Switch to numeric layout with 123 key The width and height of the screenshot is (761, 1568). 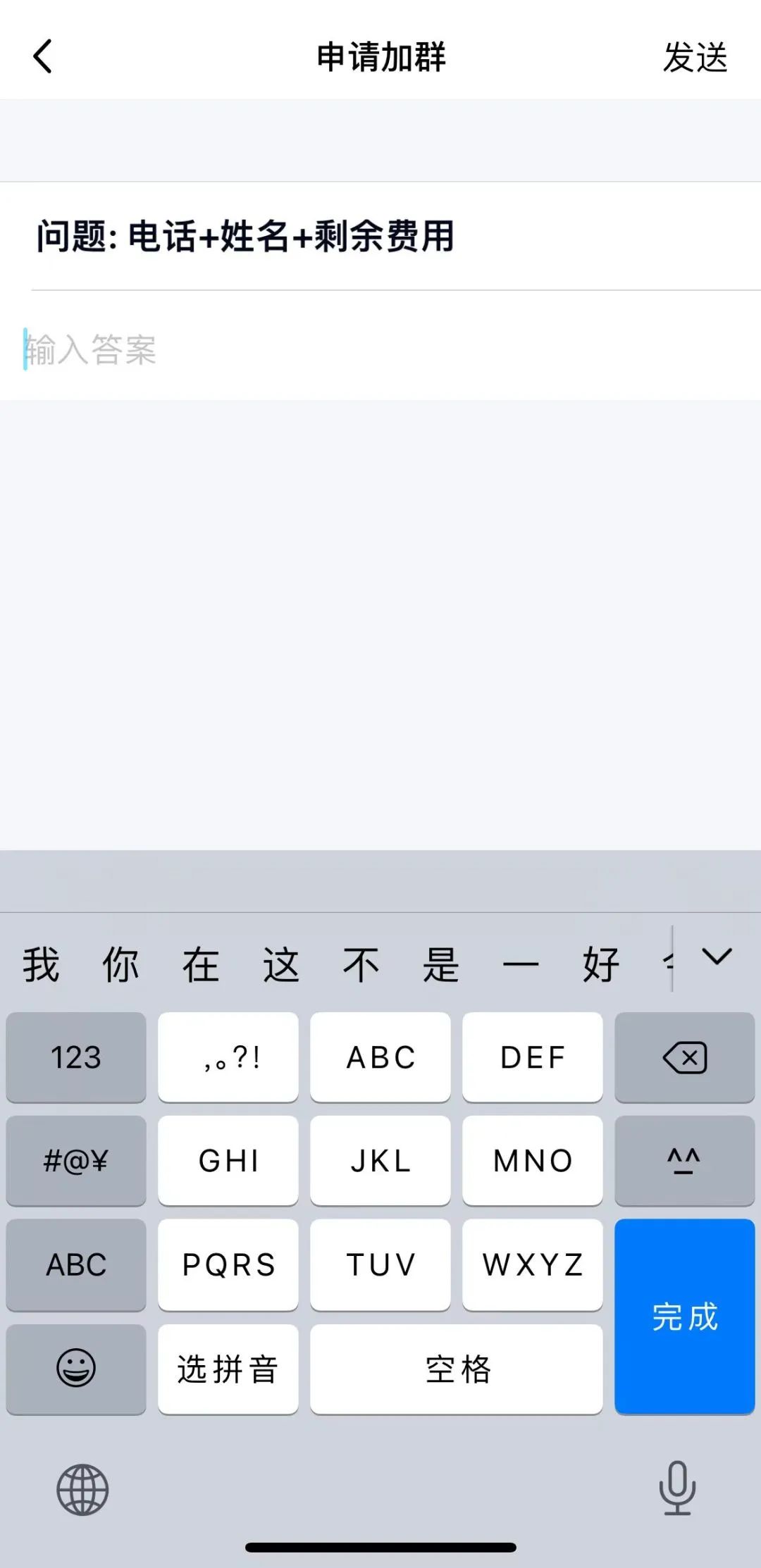pyautogui.click(x=75, y=1057)
